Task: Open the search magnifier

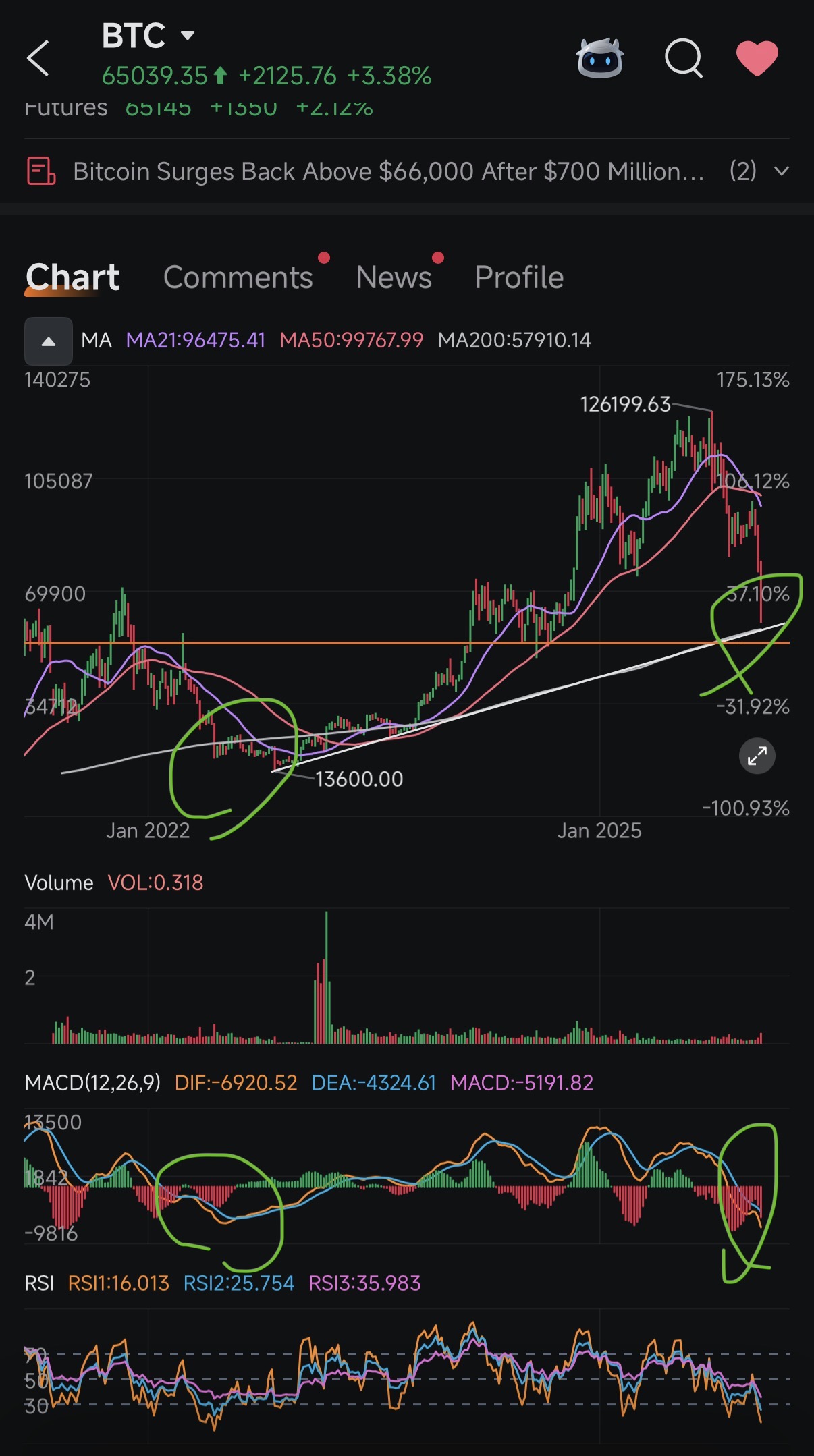Action: coord(684,58)
